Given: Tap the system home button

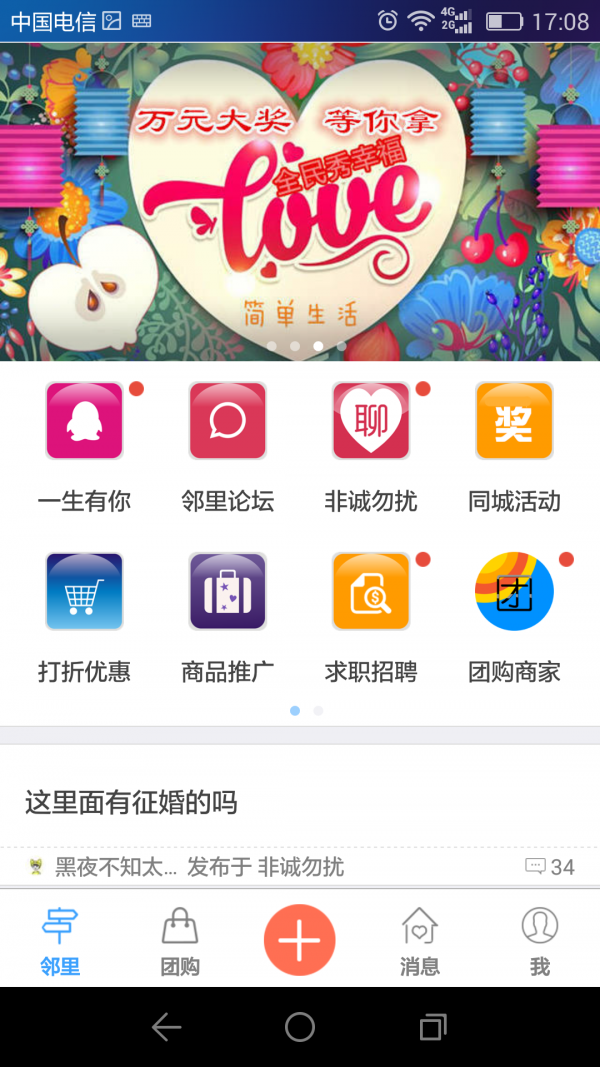Looking at the screenshot, I should (x=300, y=1027).
